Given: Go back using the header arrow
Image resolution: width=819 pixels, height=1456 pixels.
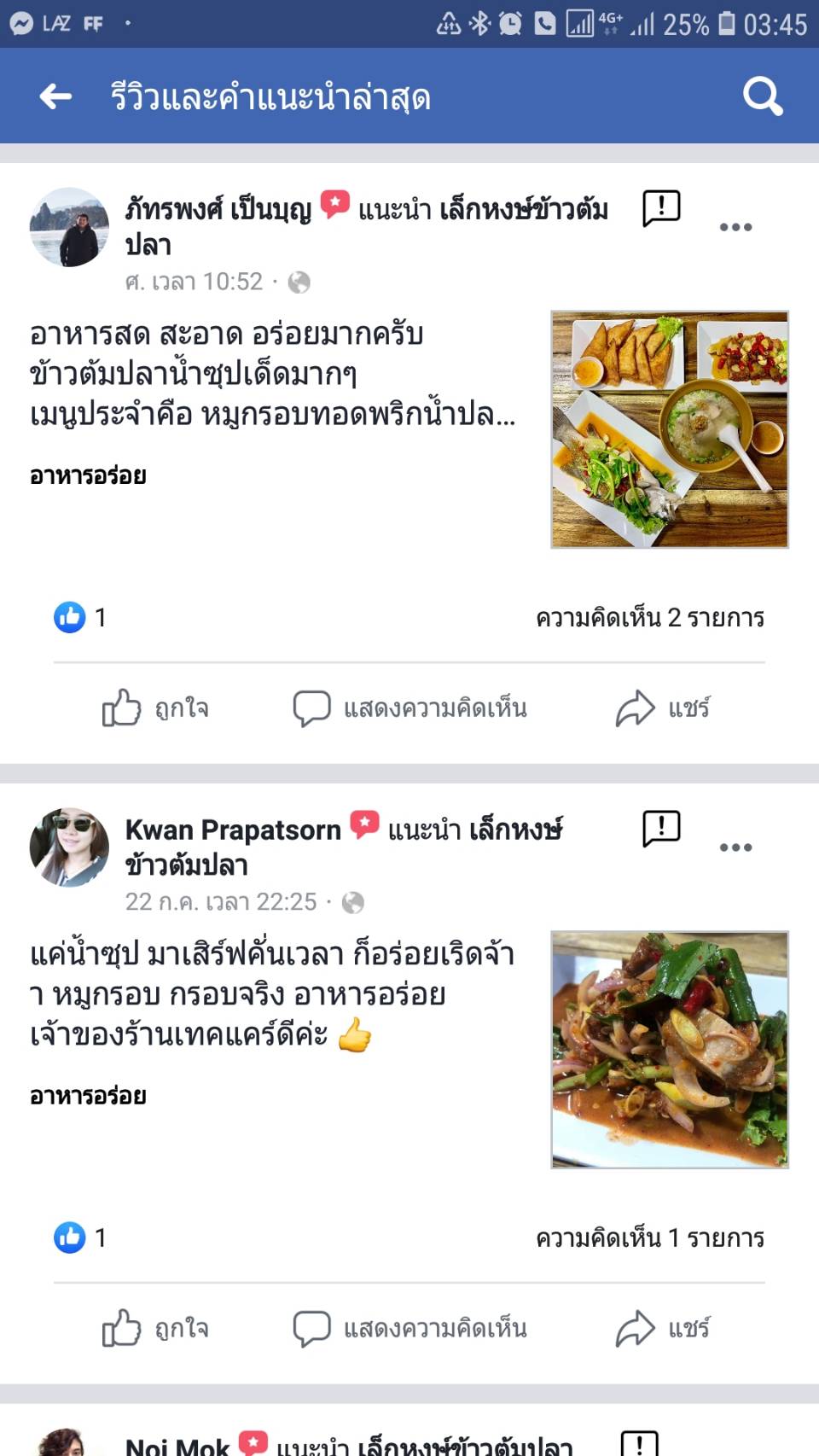Looking at the screenshot, I should (x=56, y=96).
